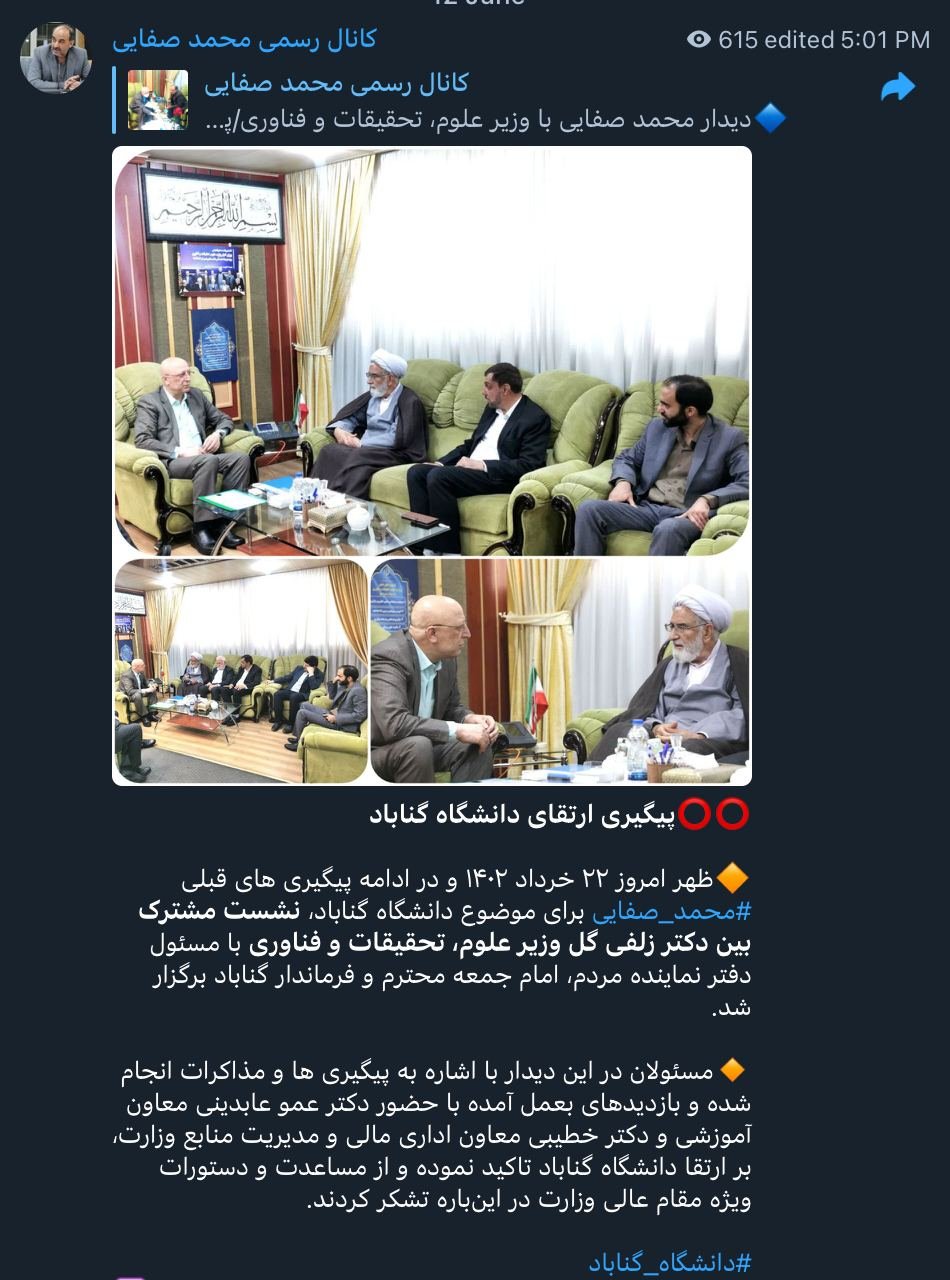This screenshot has width=950, height=1280.
Task: Open the large top meeting photo
Action: coord(432,351)
